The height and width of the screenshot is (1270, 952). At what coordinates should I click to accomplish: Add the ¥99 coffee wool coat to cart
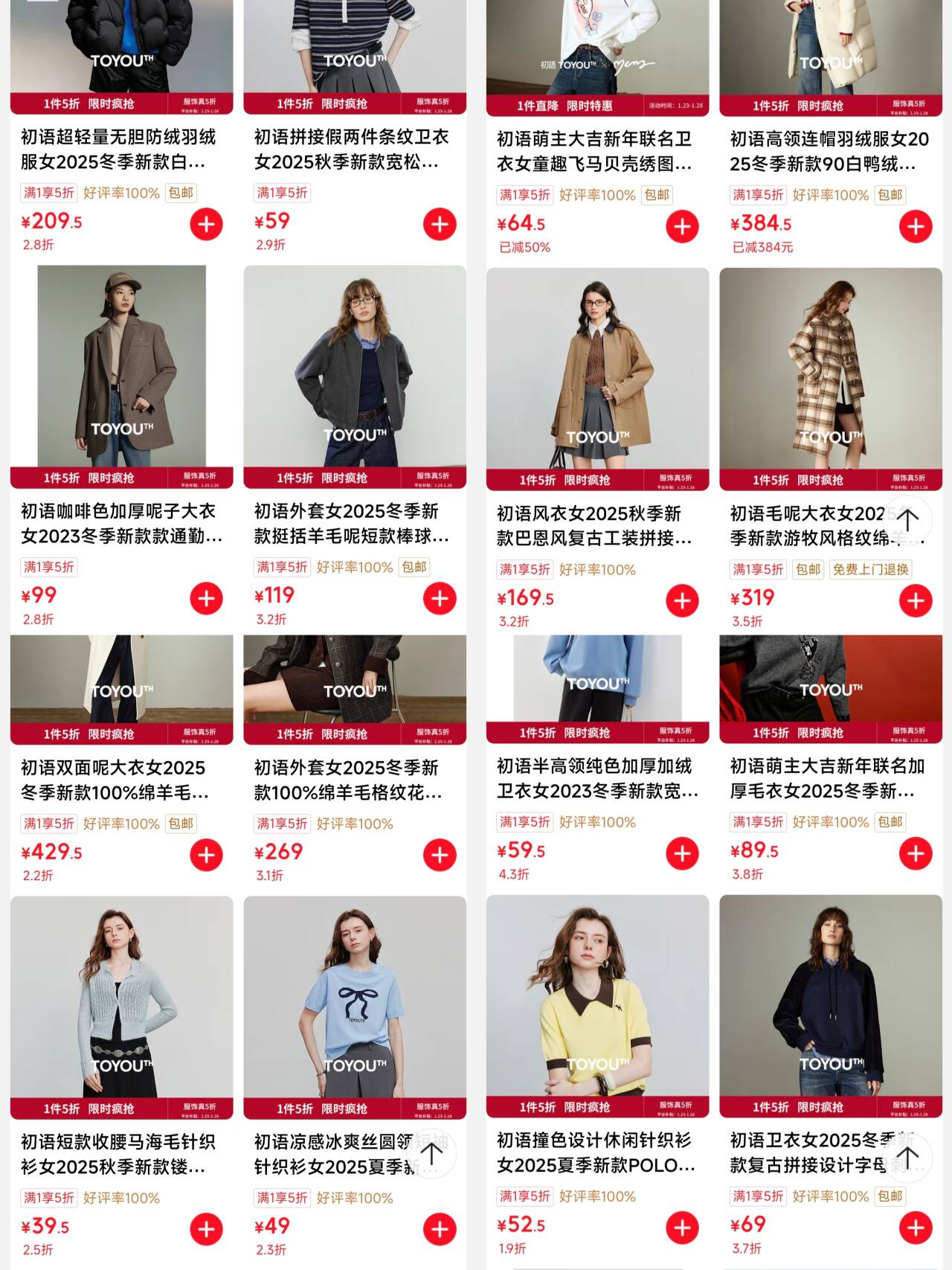pos(206,598)
